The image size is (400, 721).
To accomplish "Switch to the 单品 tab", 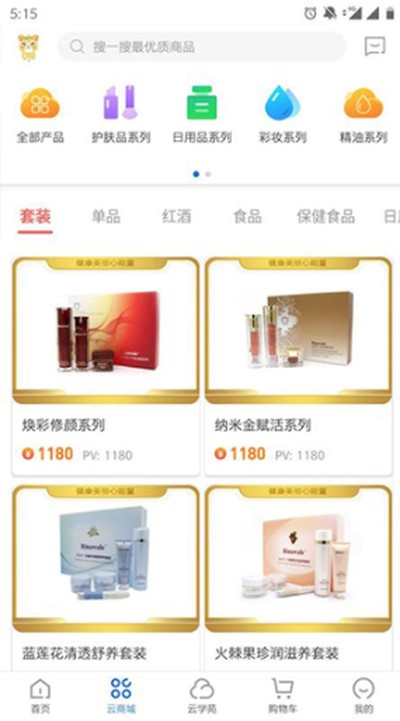I will 106,216.
